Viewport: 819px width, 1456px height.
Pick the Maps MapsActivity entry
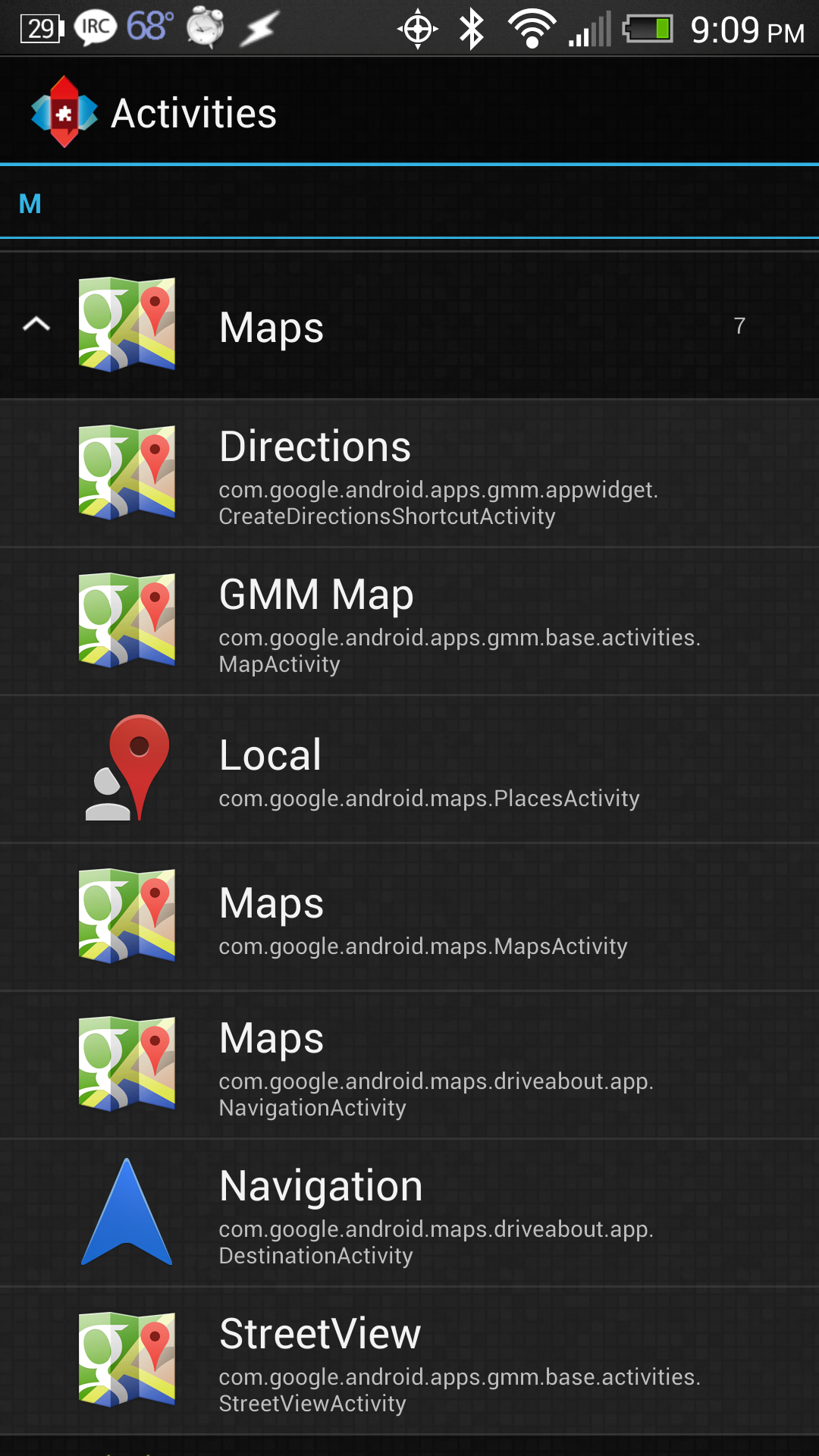click(x=409, y=918)
